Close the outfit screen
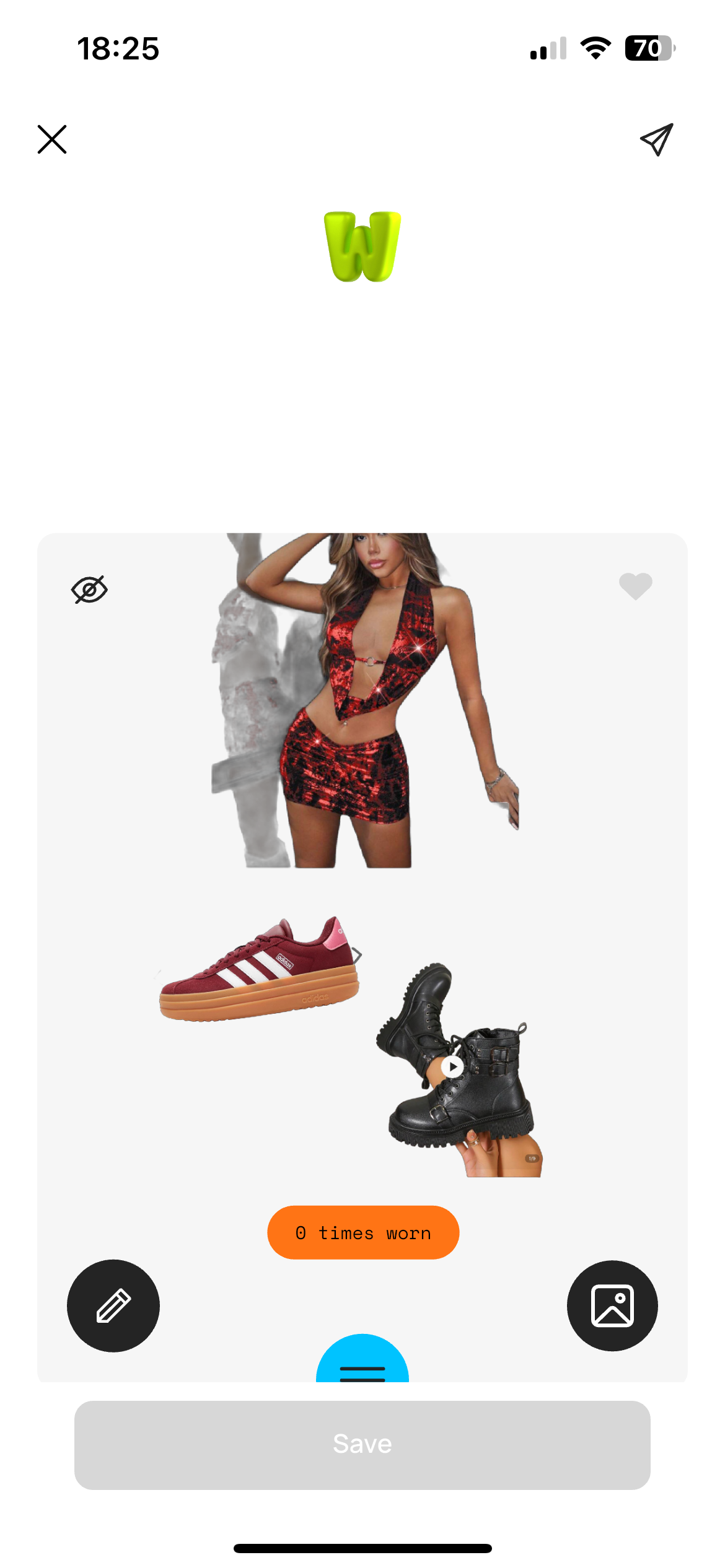This screenshot has width=725, height=1568. point(52,139)
